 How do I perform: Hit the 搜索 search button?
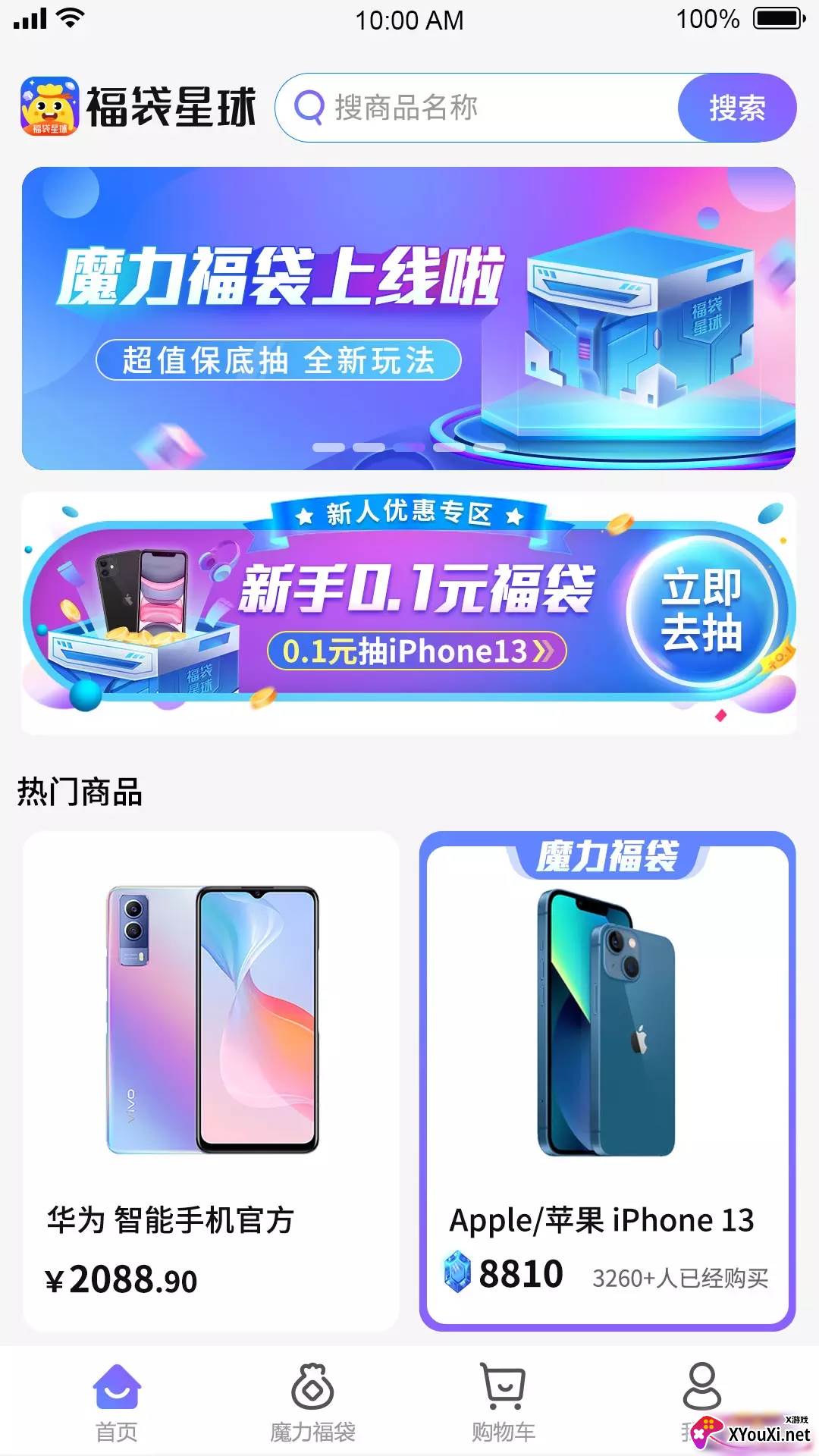pyautogui.click(x=737, y=108)
